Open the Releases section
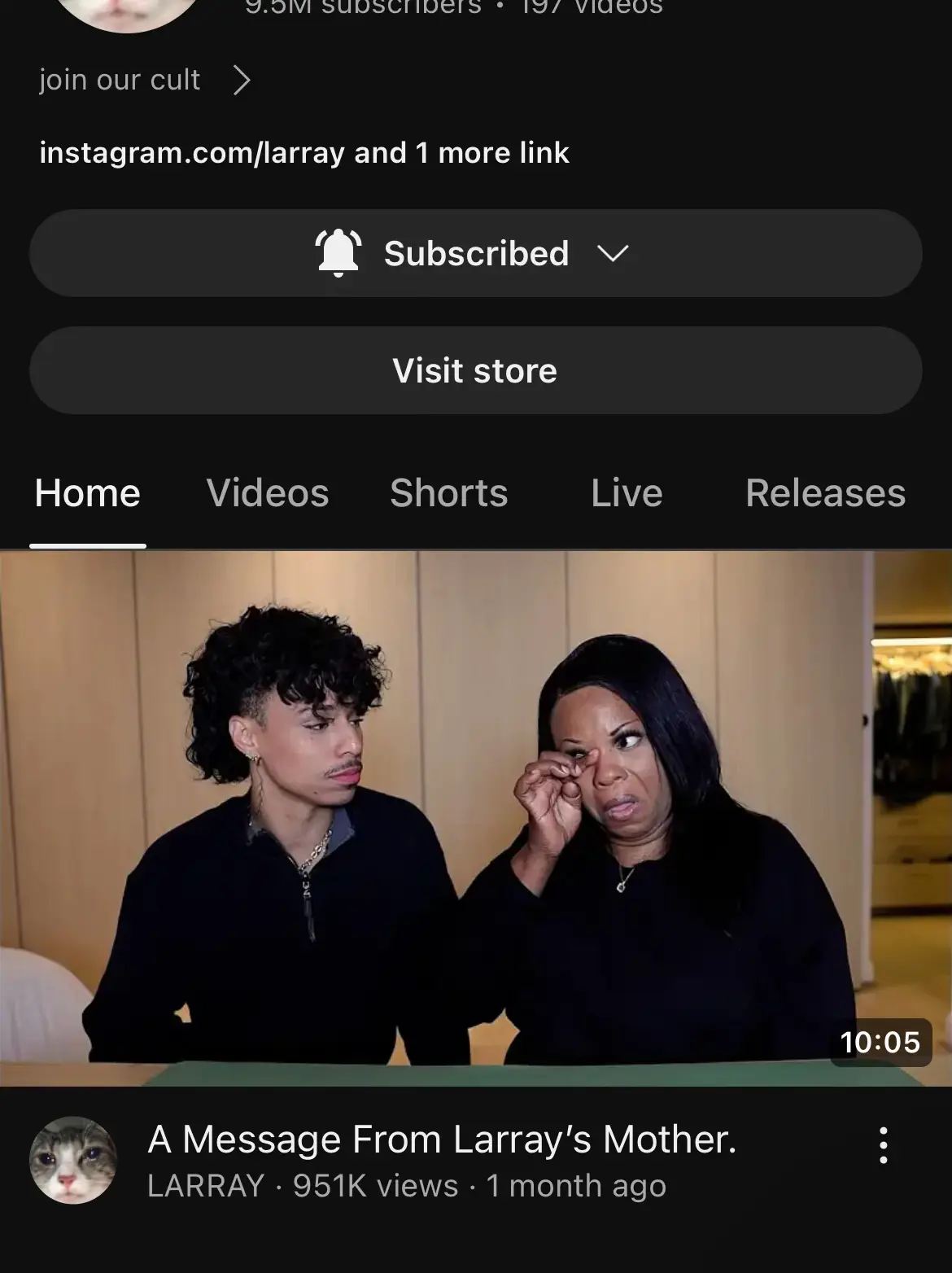Screen dimensions: 952x1273 click(825, 493)
